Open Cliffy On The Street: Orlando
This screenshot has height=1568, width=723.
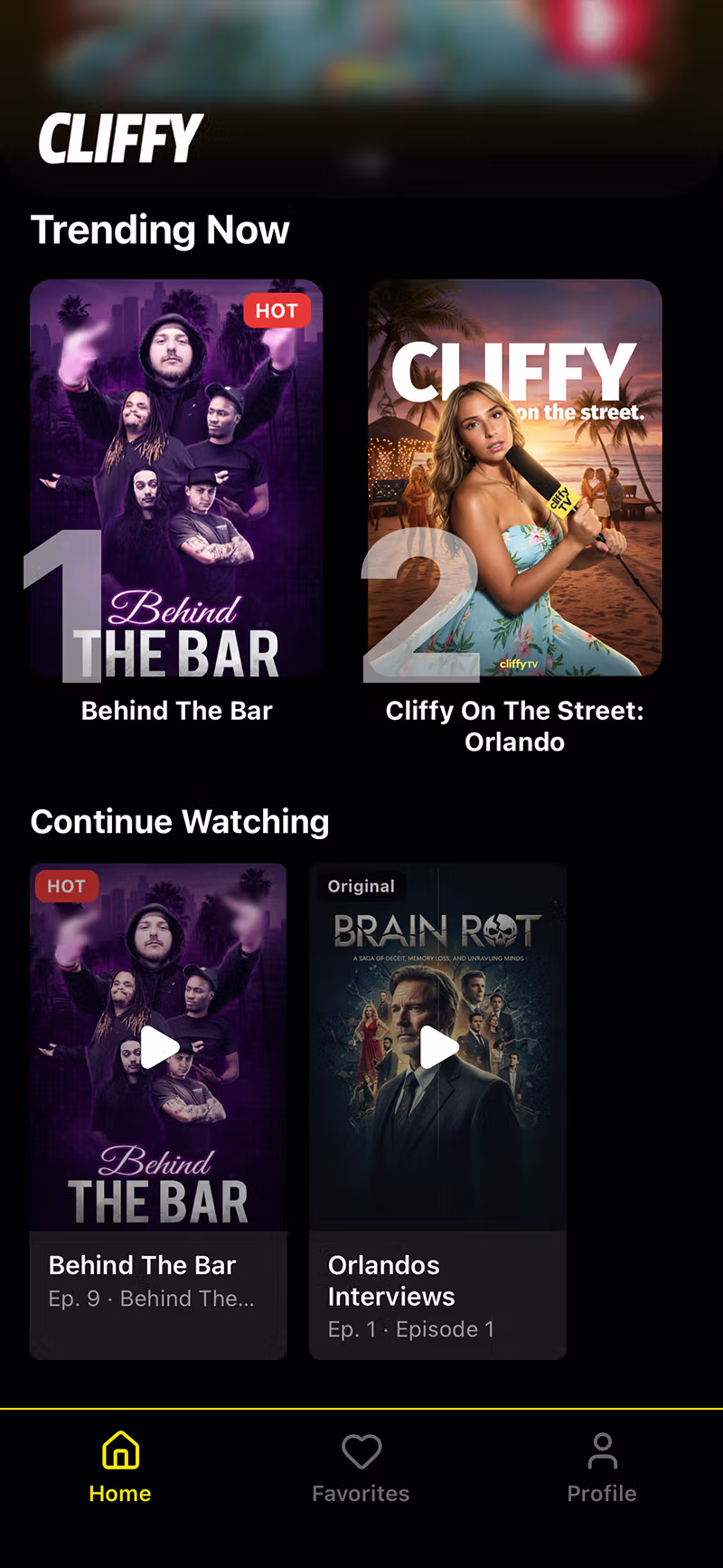click(x=514, y=479)
